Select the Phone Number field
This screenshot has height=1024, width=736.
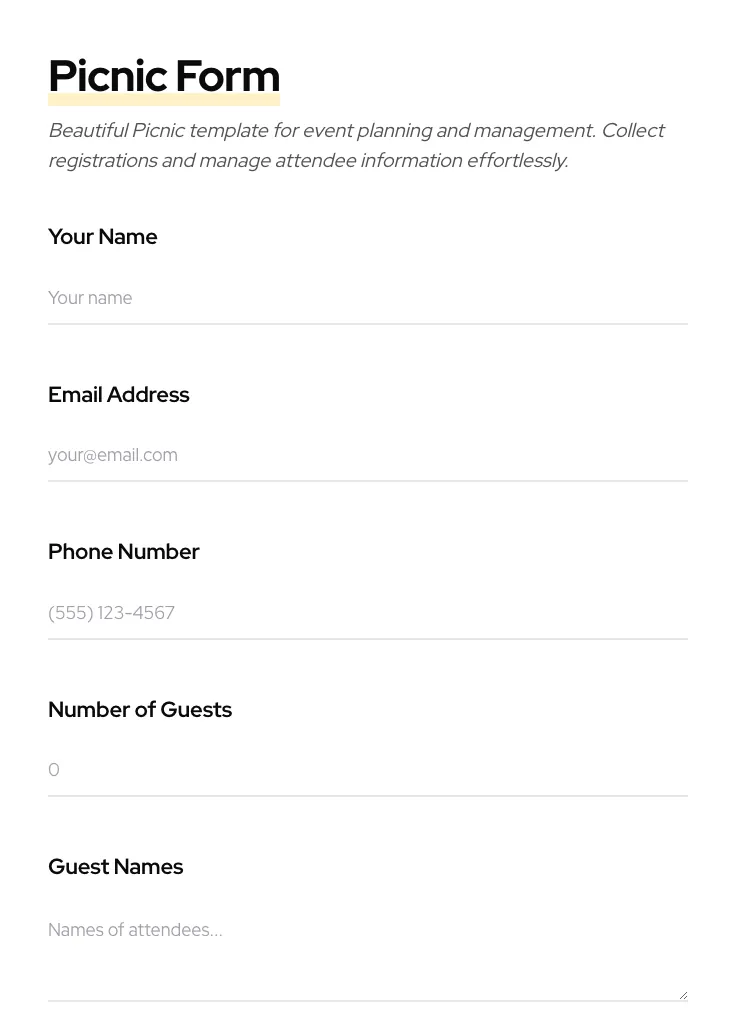[x=367, y=613]
